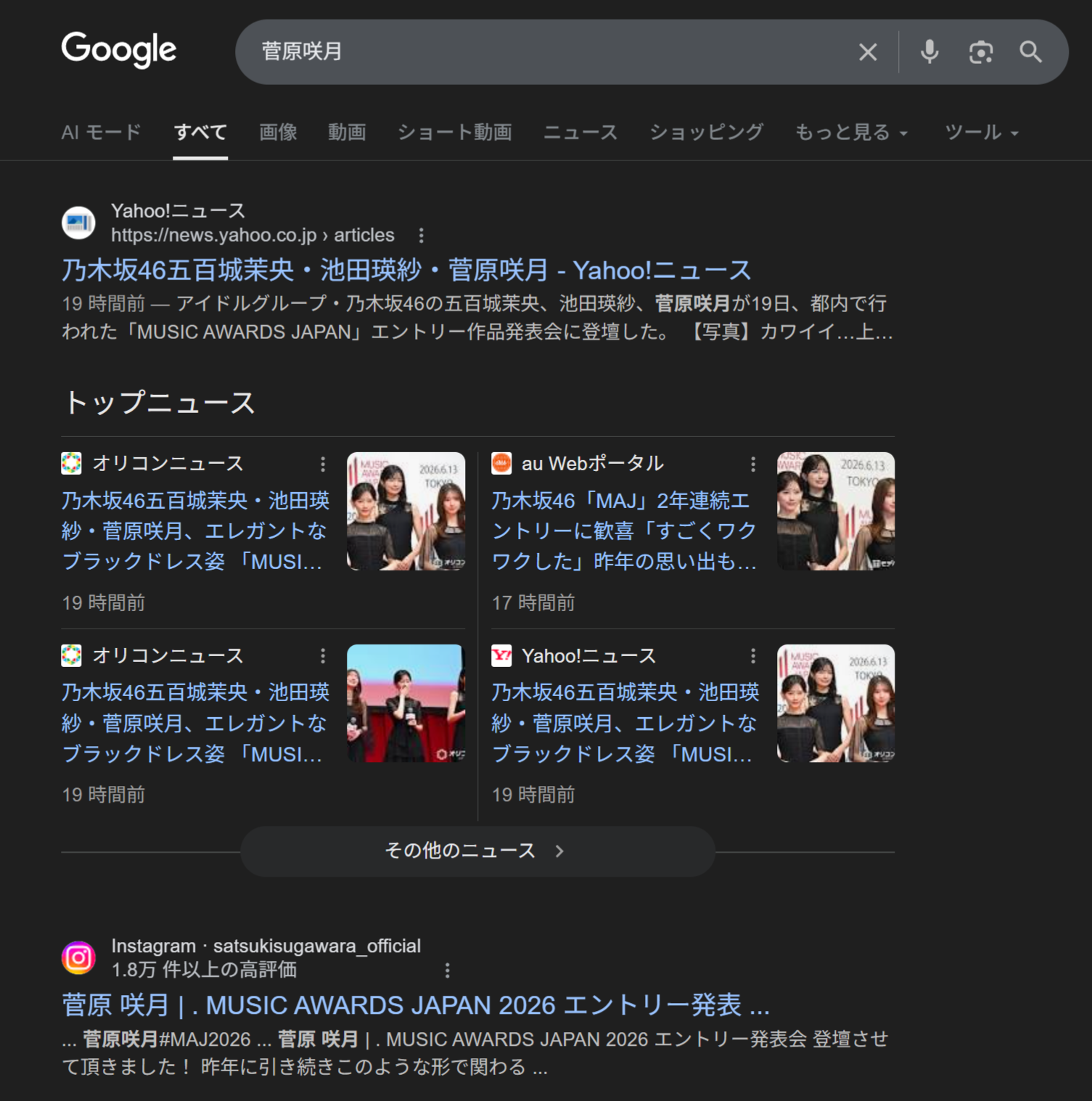The height and width of the screenshot is (1101, 1092).
Task: Clear the search query text
Action: tap(867, 52)
